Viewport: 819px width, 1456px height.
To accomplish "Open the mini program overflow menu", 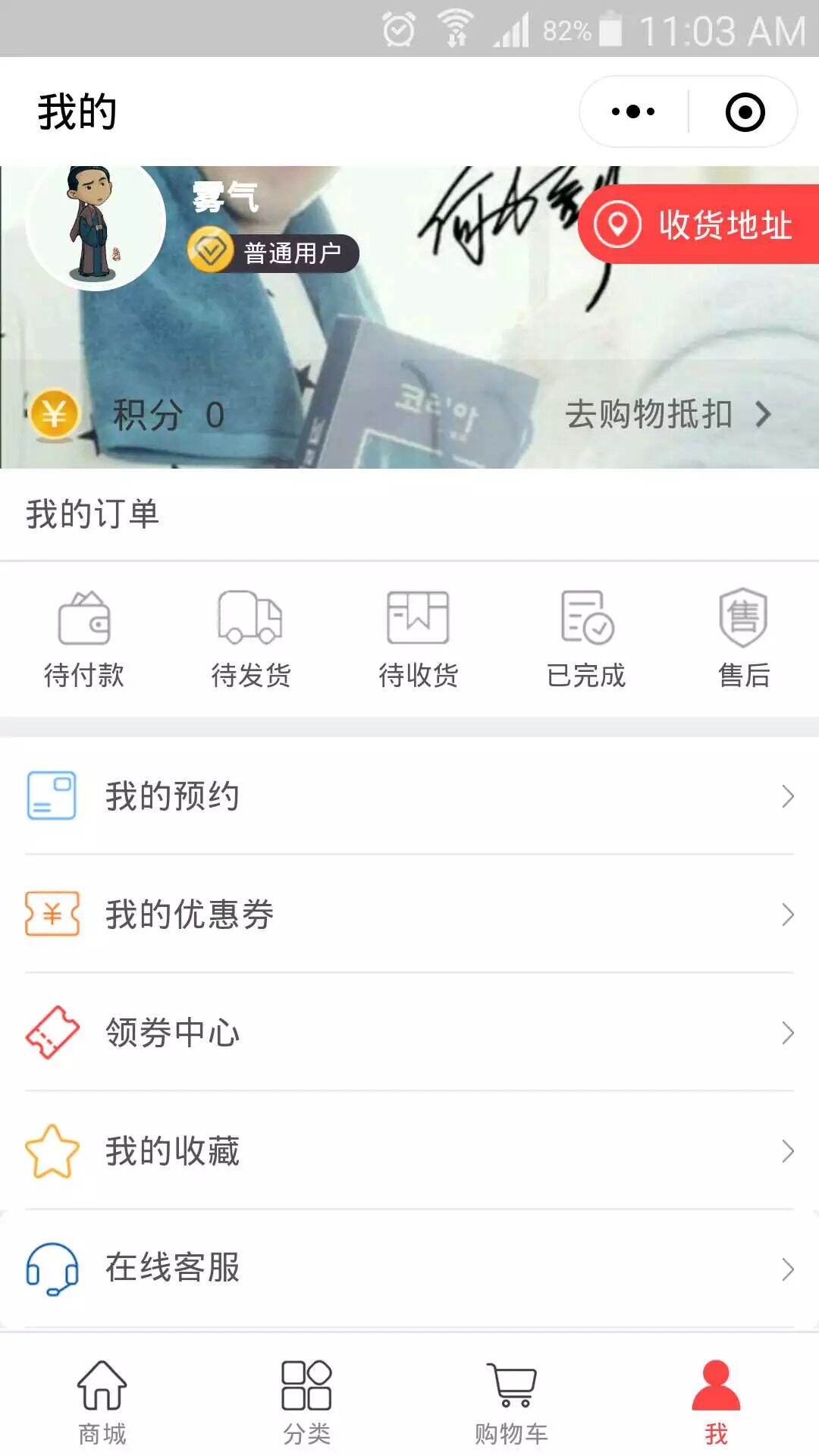I will point(633,112).
